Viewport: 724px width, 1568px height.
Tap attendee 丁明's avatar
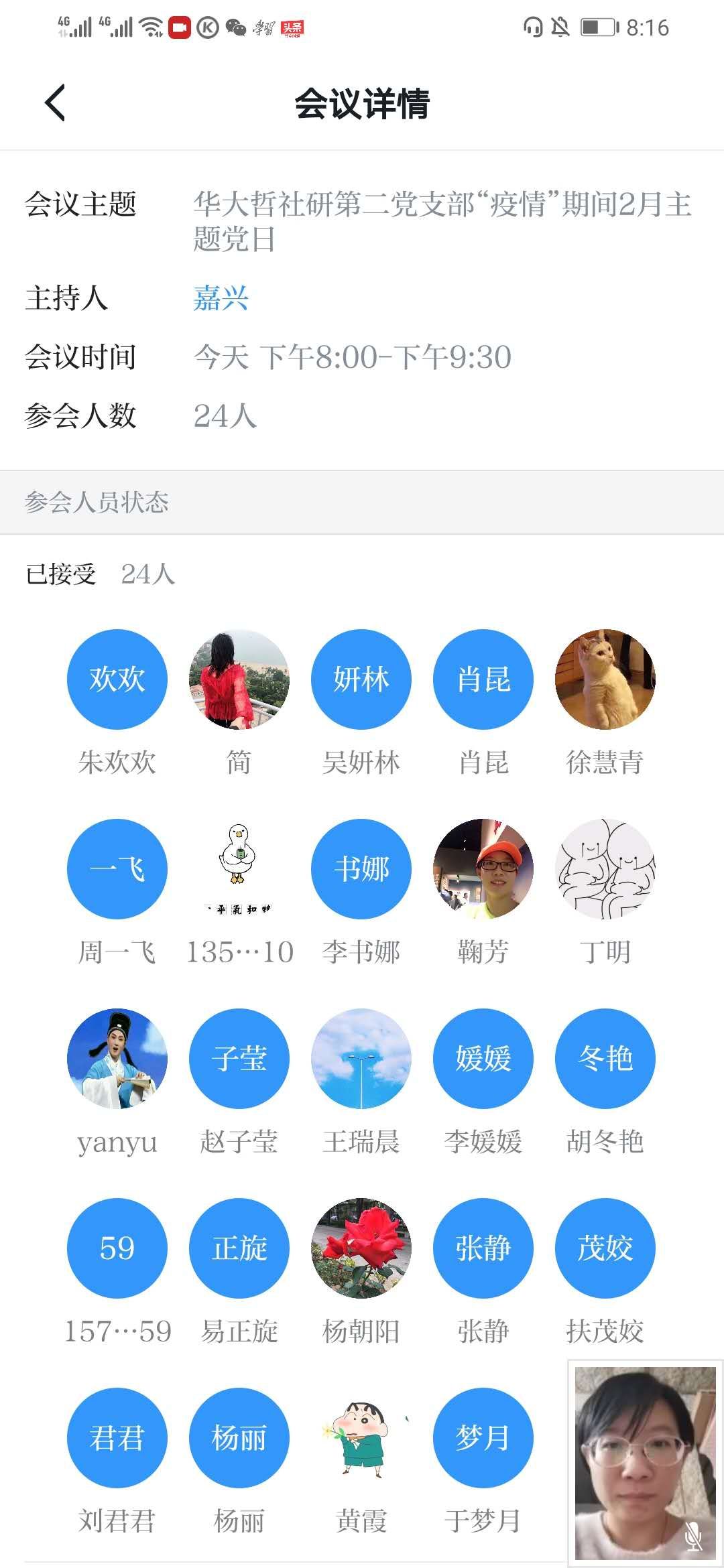point(605,869)
